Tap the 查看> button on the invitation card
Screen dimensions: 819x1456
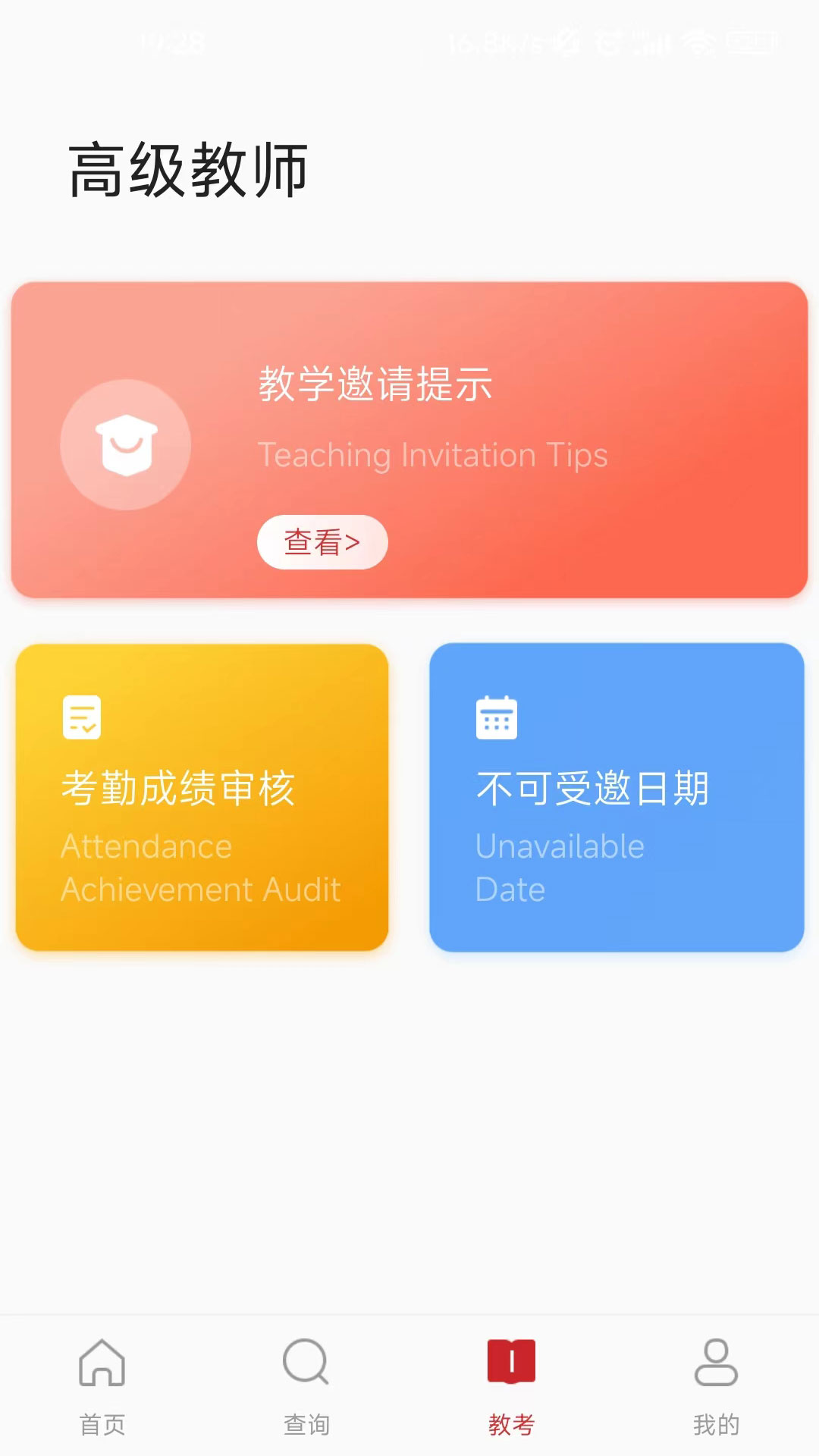(x=322, y=542)
